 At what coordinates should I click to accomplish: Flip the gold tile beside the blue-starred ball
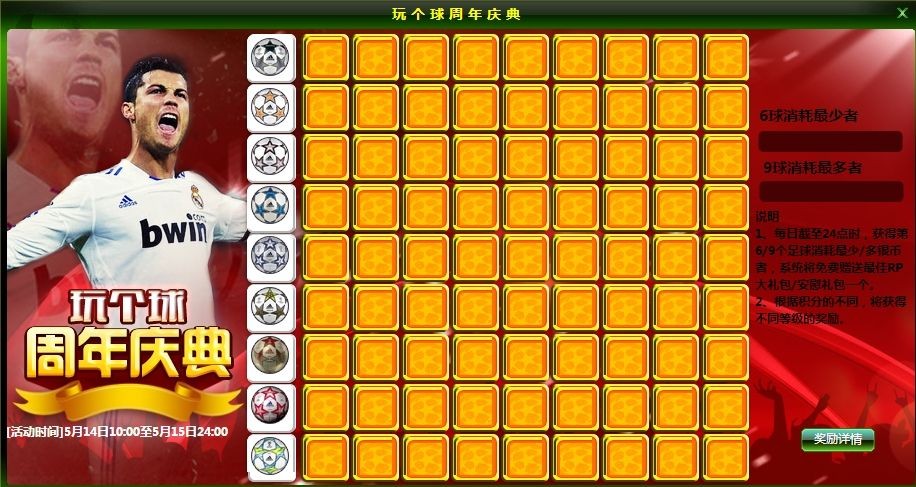pos(325,208)
